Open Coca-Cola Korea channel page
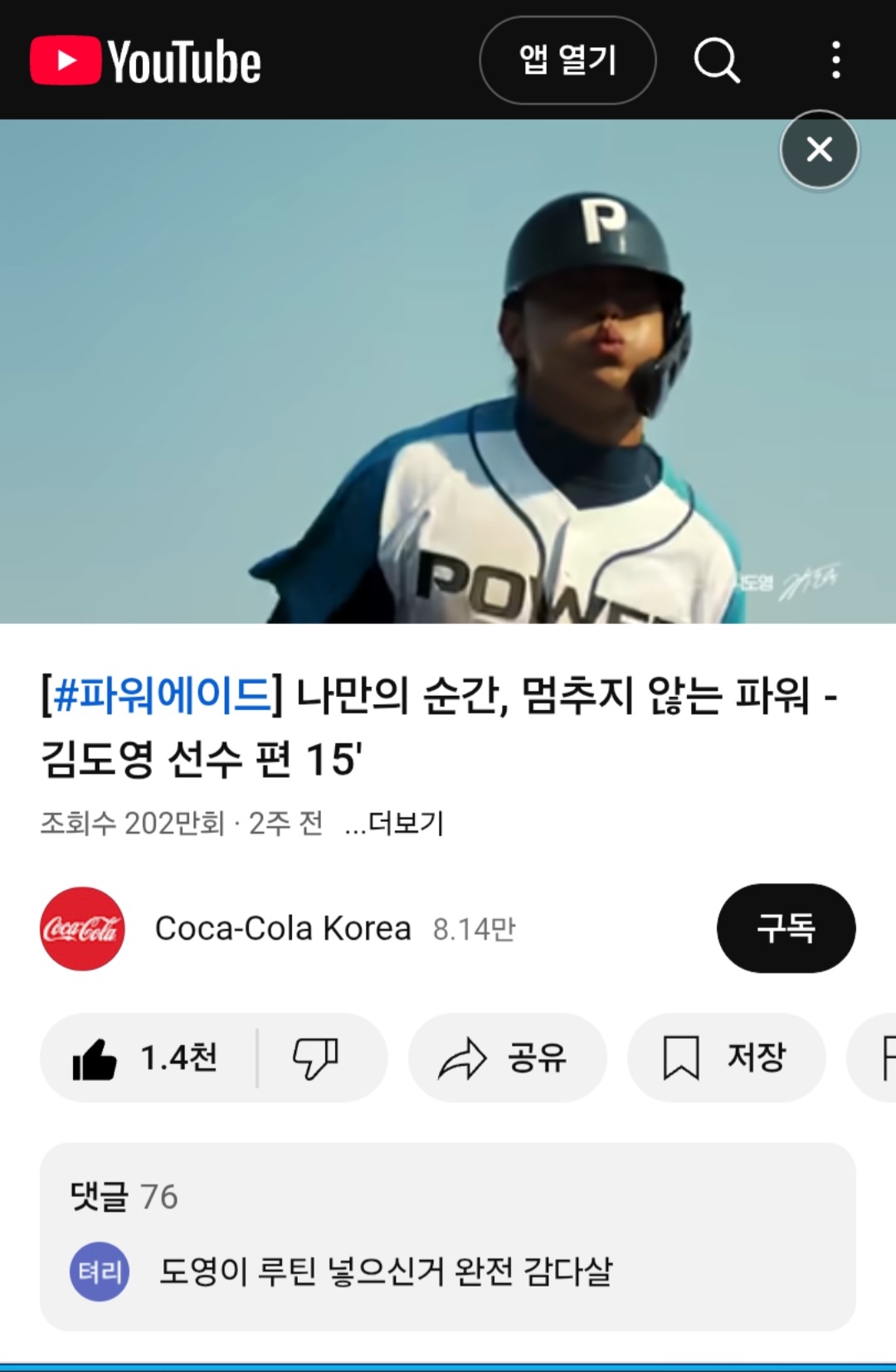Screen dimensions: 896x1372 [x=282, y=928]
